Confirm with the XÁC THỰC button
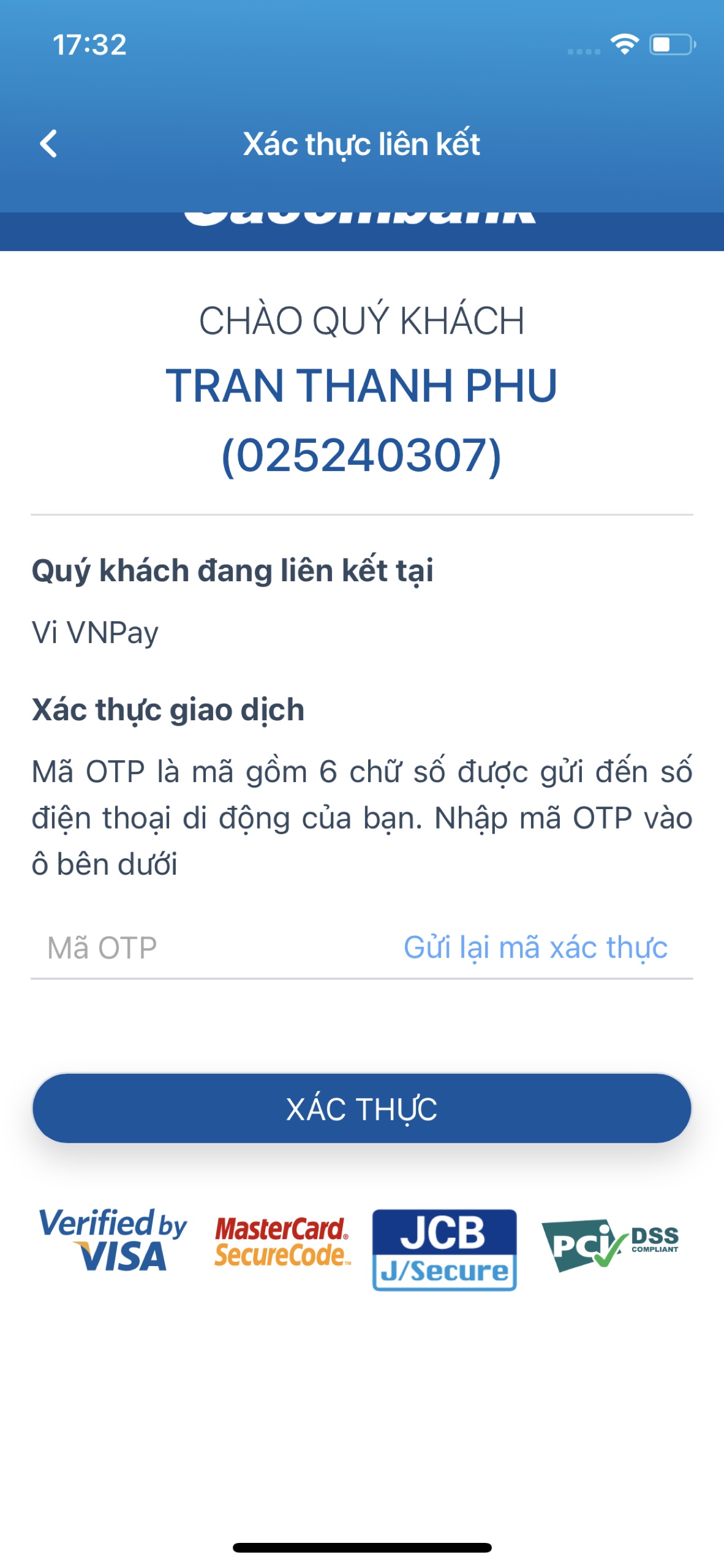The width and height of the screenshot is (724, 1568). (x=361, y=1108)
